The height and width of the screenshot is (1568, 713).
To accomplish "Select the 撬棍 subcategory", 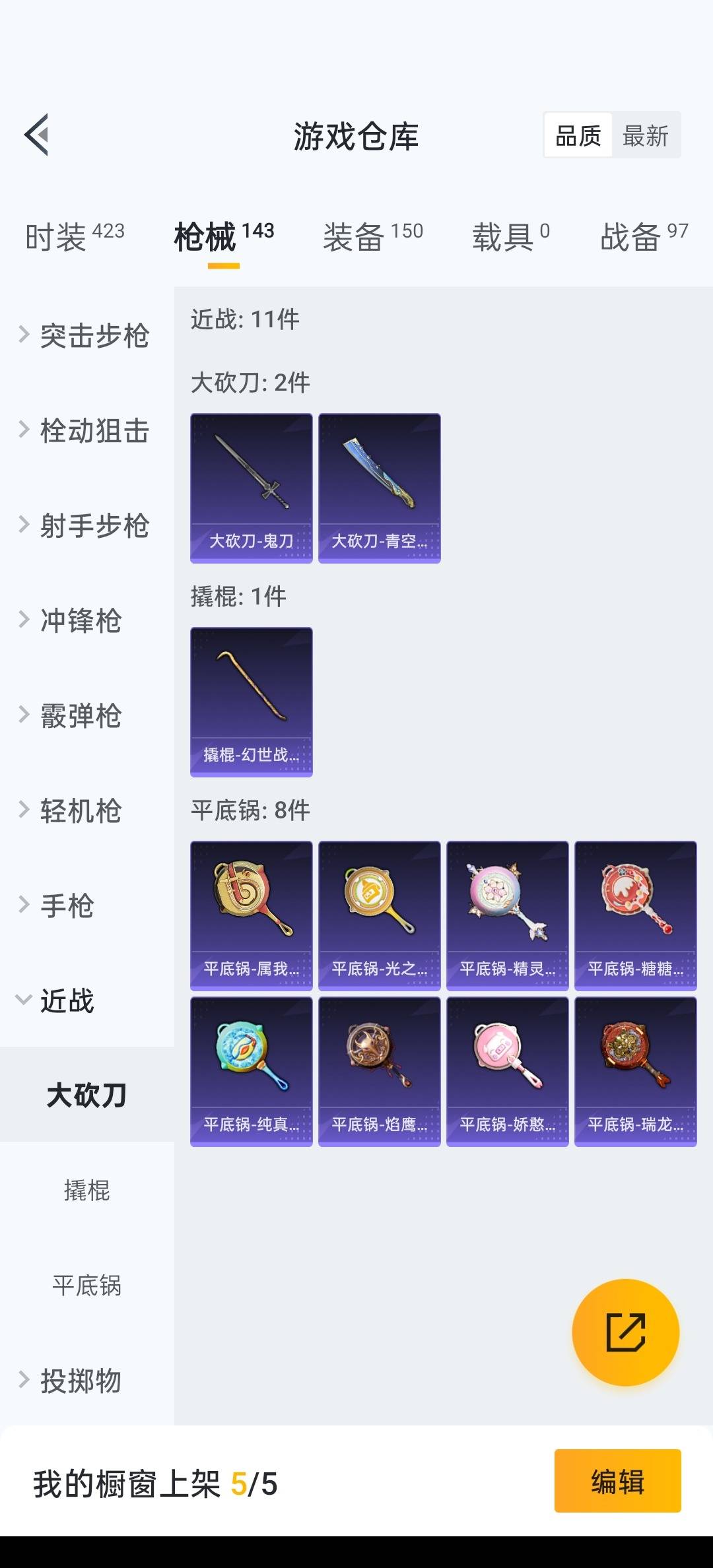I will (x=87, y=1190).
